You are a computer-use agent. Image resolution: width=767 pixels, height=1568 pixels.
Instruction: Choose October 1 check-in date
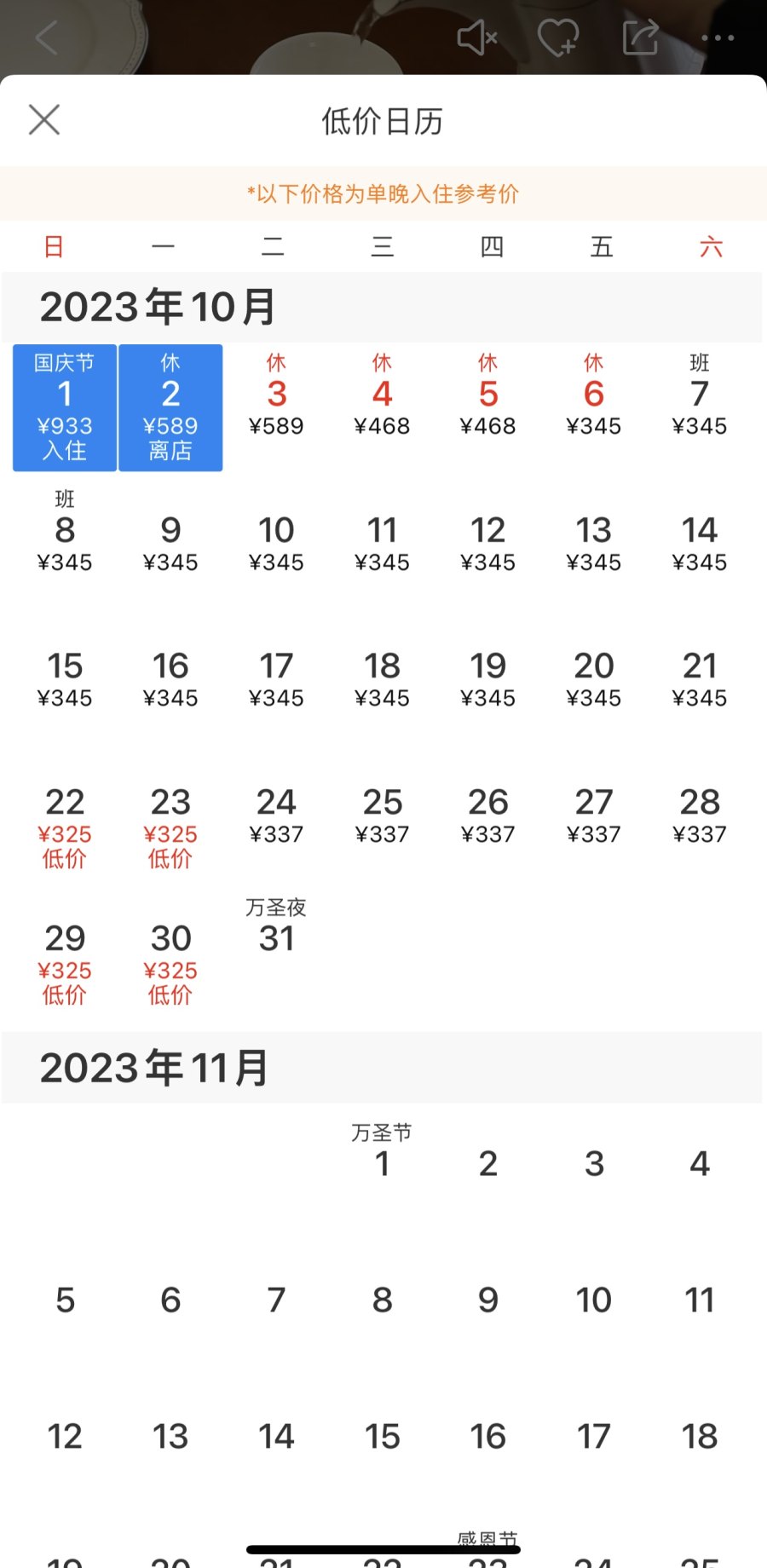pos(65,407)
